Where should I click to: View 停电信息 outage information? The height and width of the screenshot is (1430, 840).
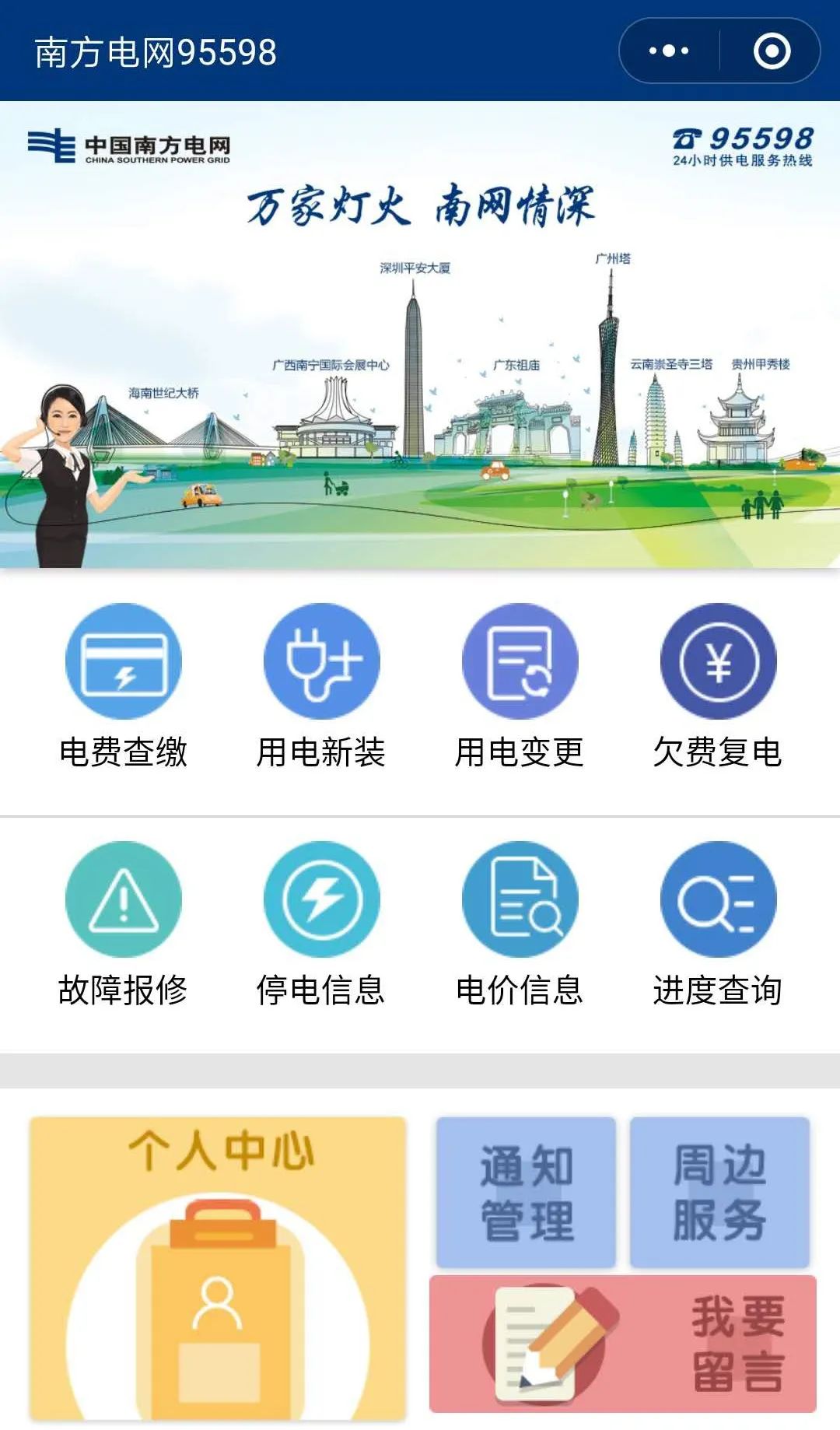click(321, 924)
